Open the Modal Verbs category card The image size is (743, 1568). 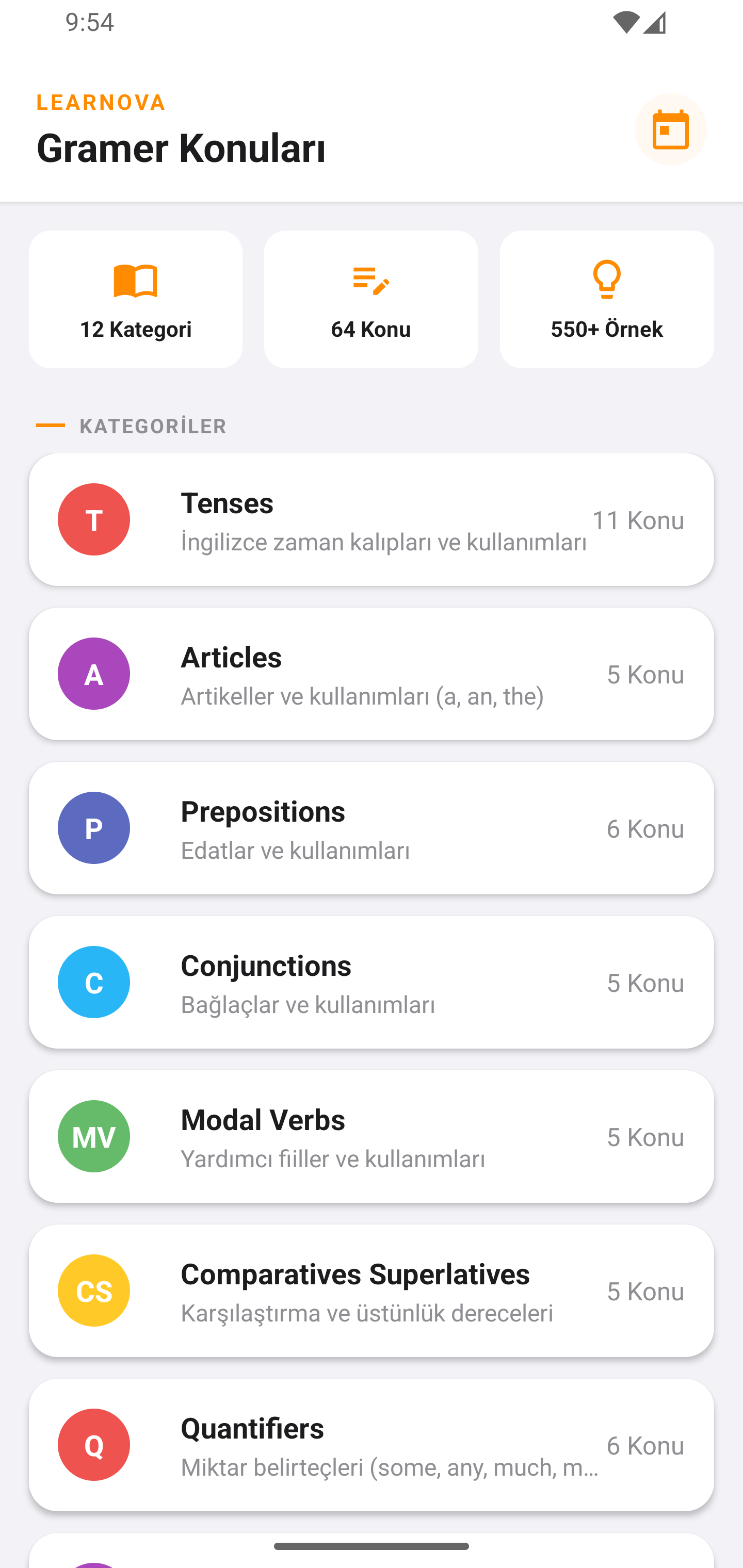coord(372,1136)
